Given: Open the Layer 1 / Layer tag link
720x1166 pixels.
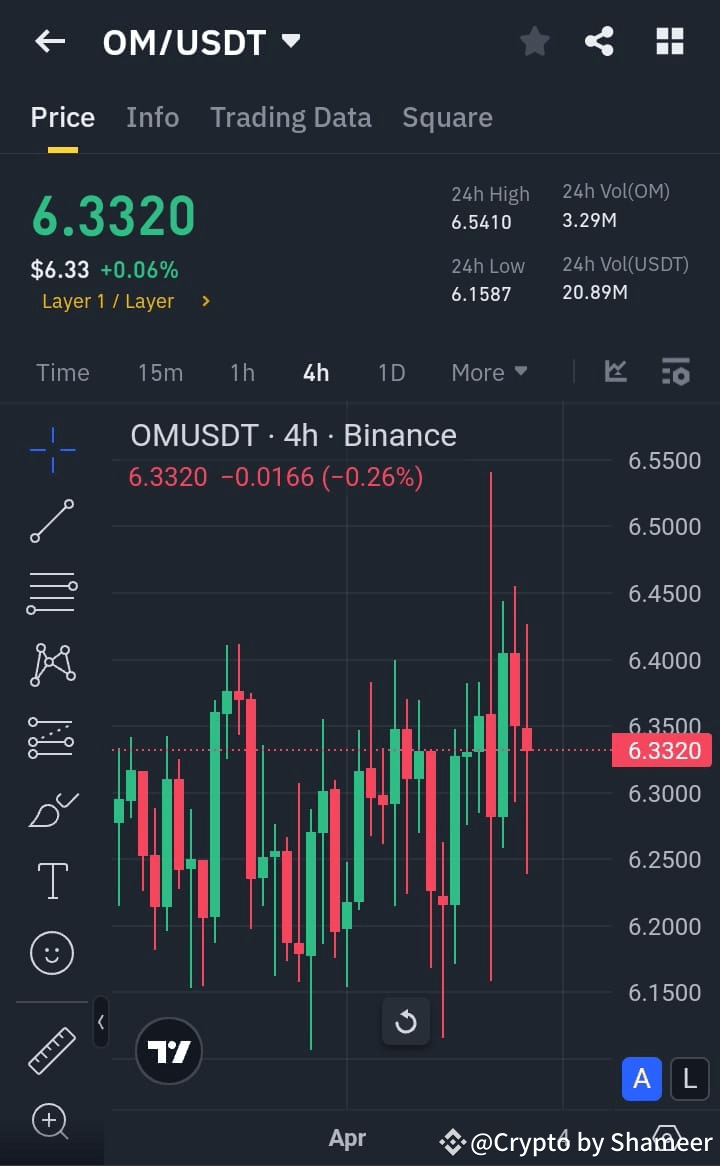Looking at the screenshot, I should 120,300.
